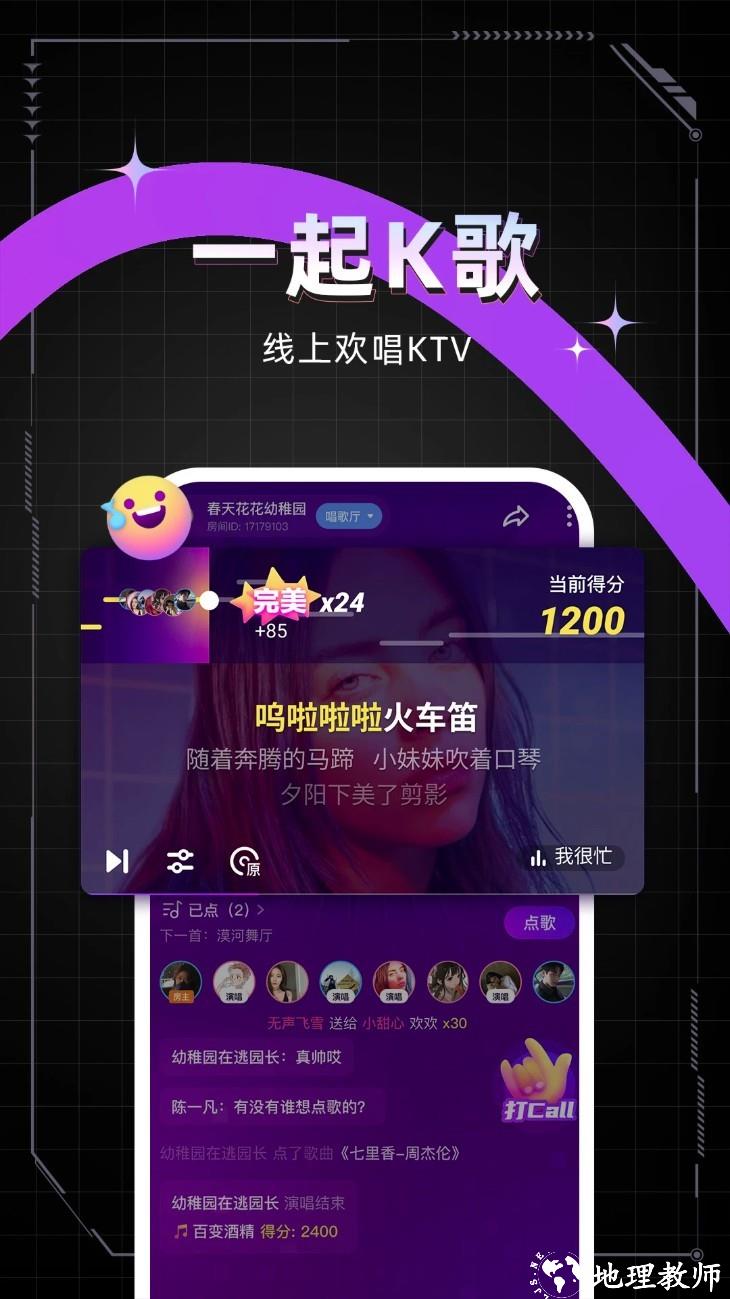Tap the share arrow icon

point(518,517)
